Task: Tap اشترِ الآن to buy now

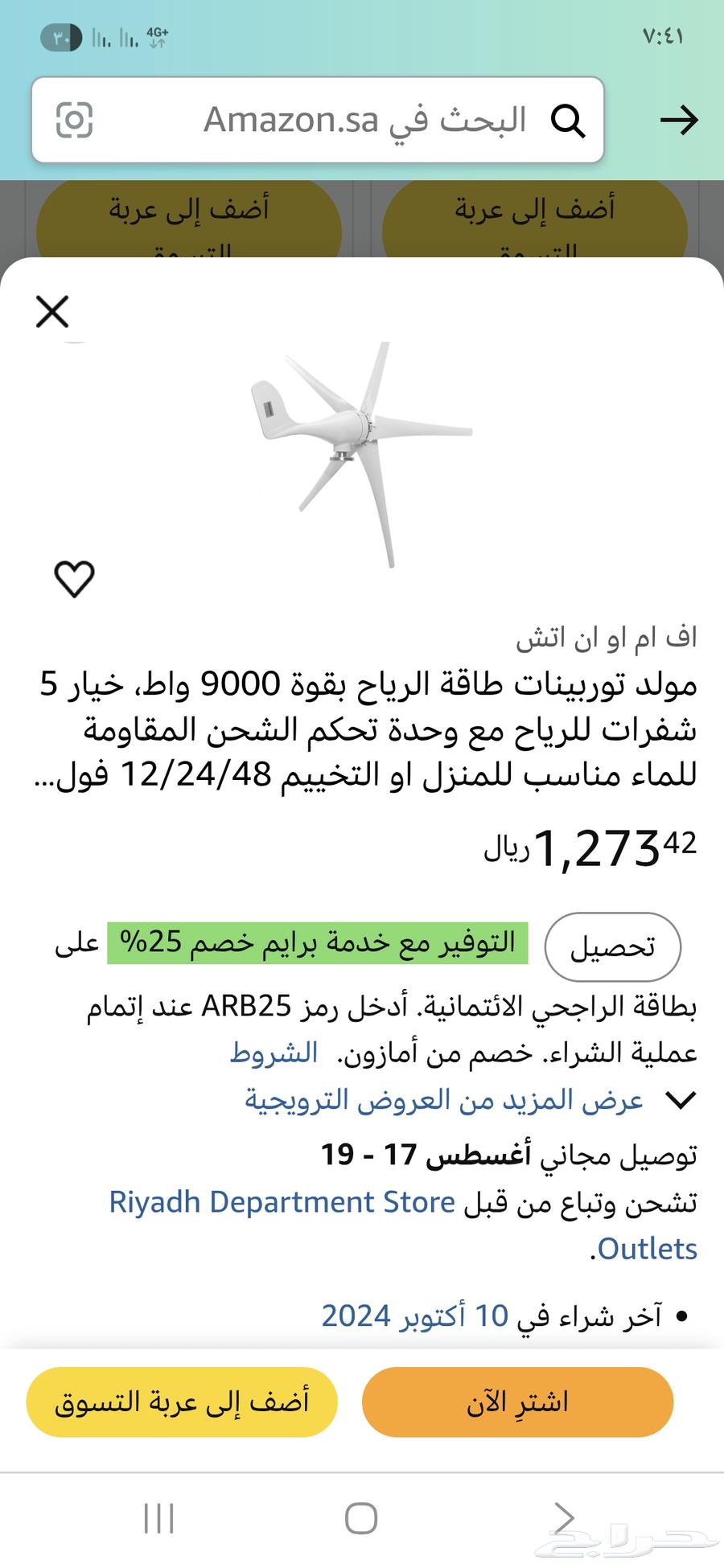Action: (x=517, y=1402)
